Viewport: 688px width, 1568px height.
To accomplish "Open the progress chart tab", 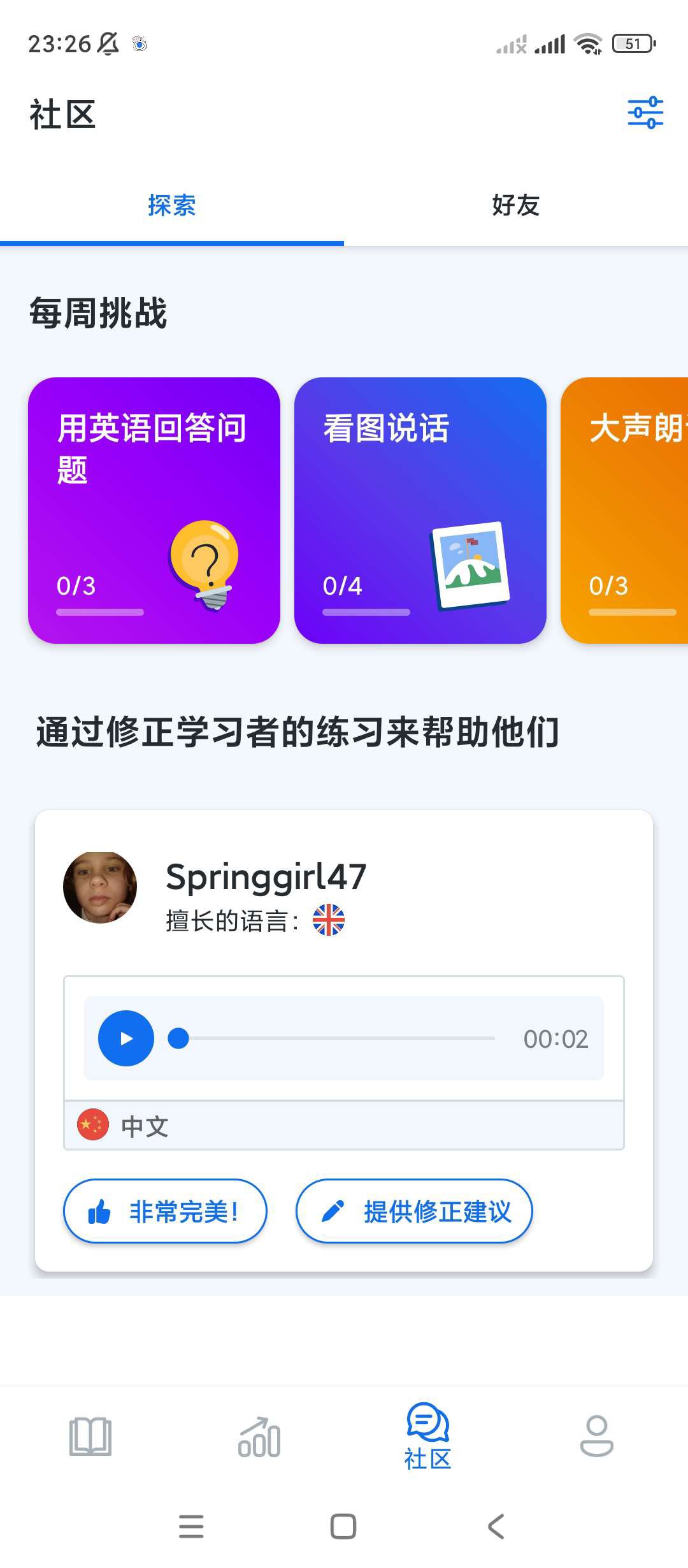I will (259, 1437).
